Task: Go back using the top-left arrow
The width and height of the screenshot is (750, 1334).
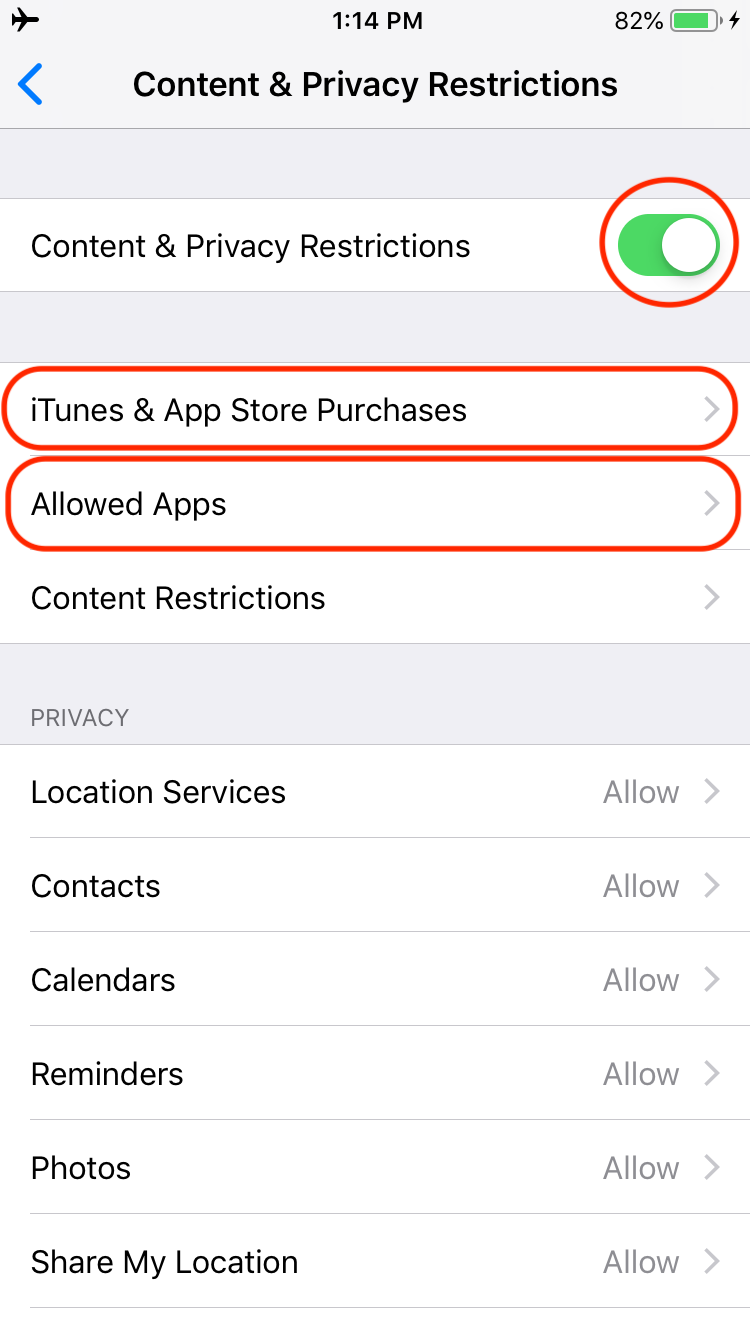Action: tap(31, 85)
